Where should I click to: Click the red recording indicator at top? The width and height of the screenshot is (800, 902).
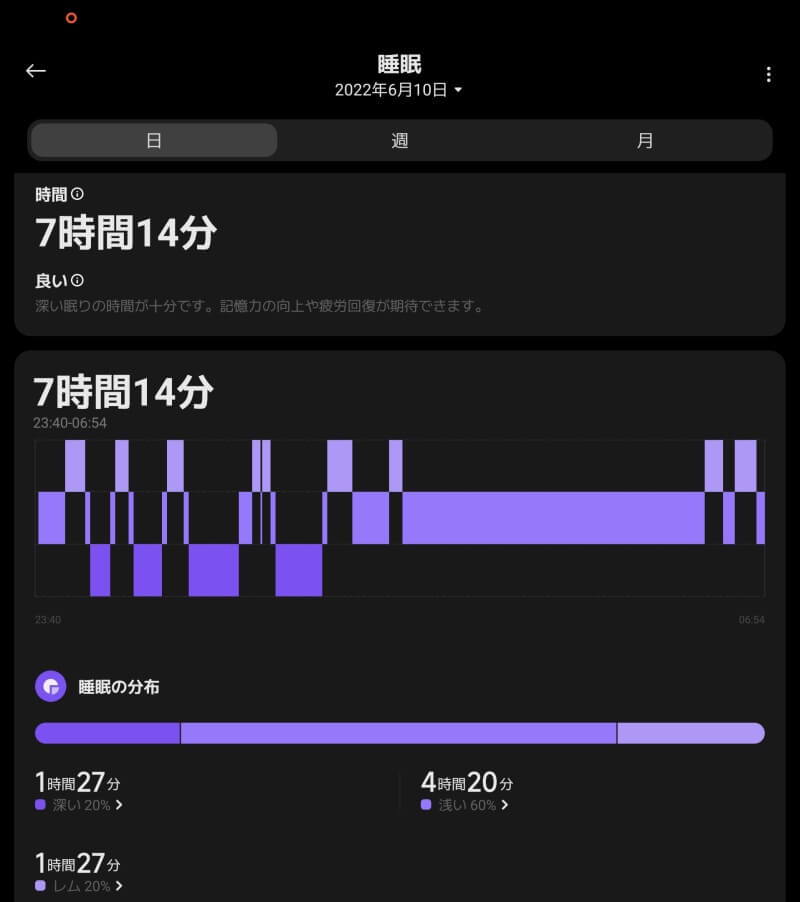point(71,18)
